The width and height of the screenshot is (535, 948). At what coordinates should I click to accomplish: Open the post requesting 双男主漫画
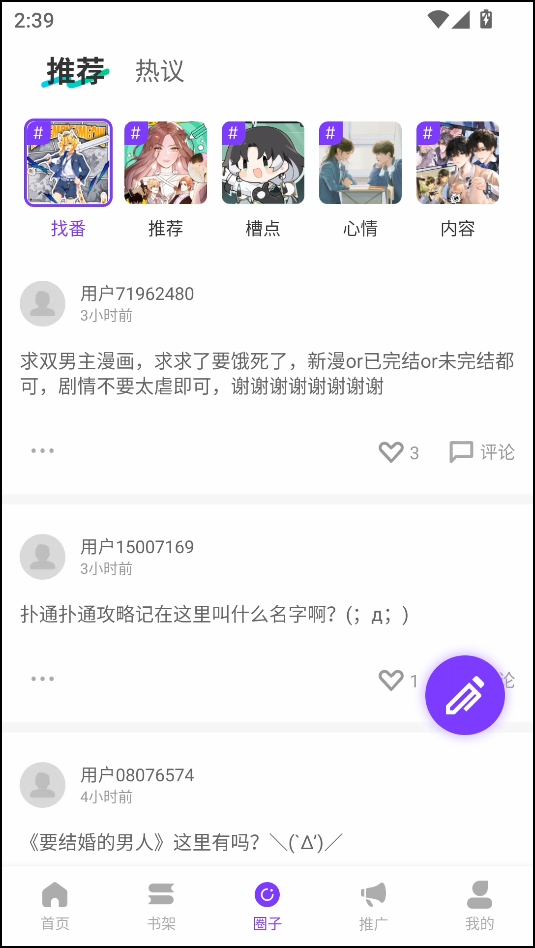pyautogui.click(x=267, y=374)
